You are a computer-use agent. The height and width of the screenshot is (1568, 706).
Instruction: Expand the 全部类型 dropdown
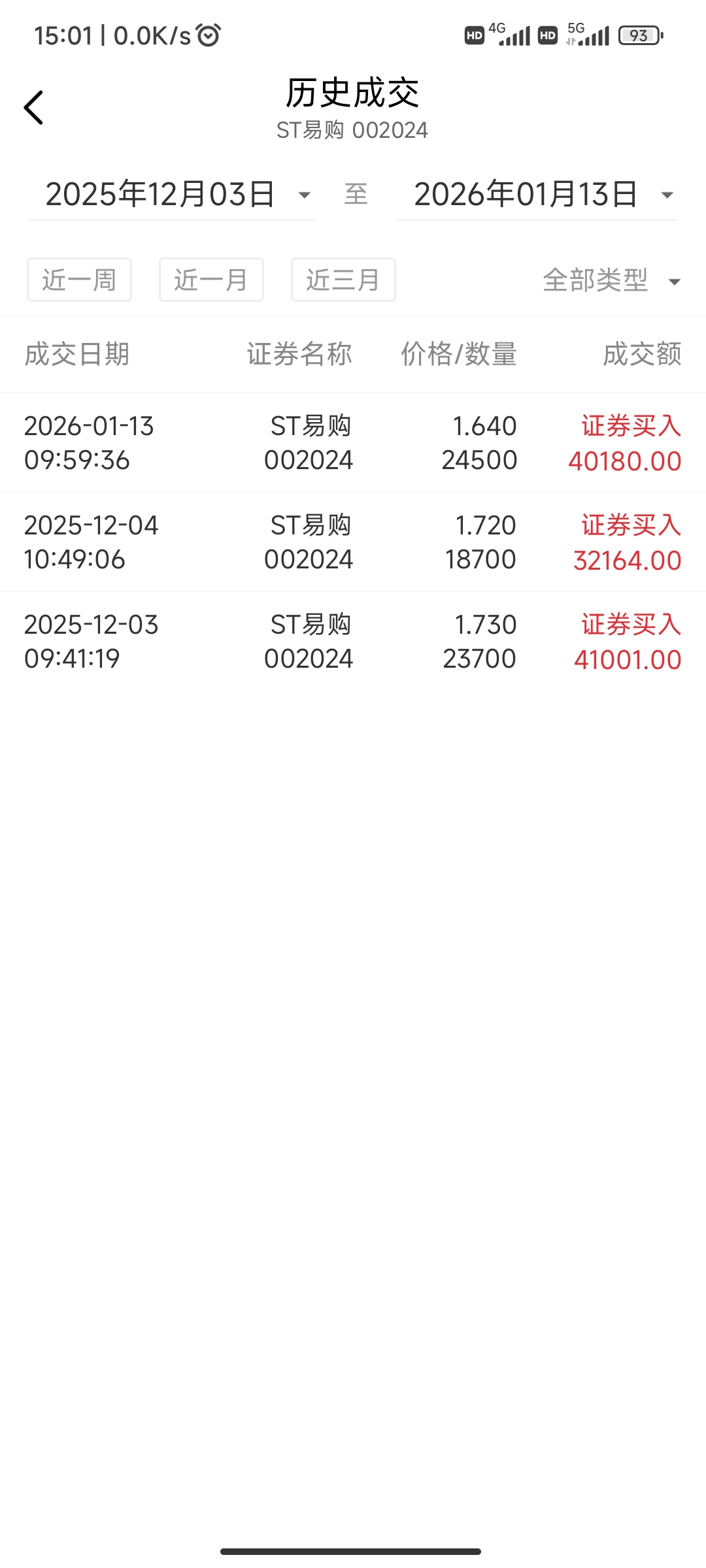pos(611,280)
